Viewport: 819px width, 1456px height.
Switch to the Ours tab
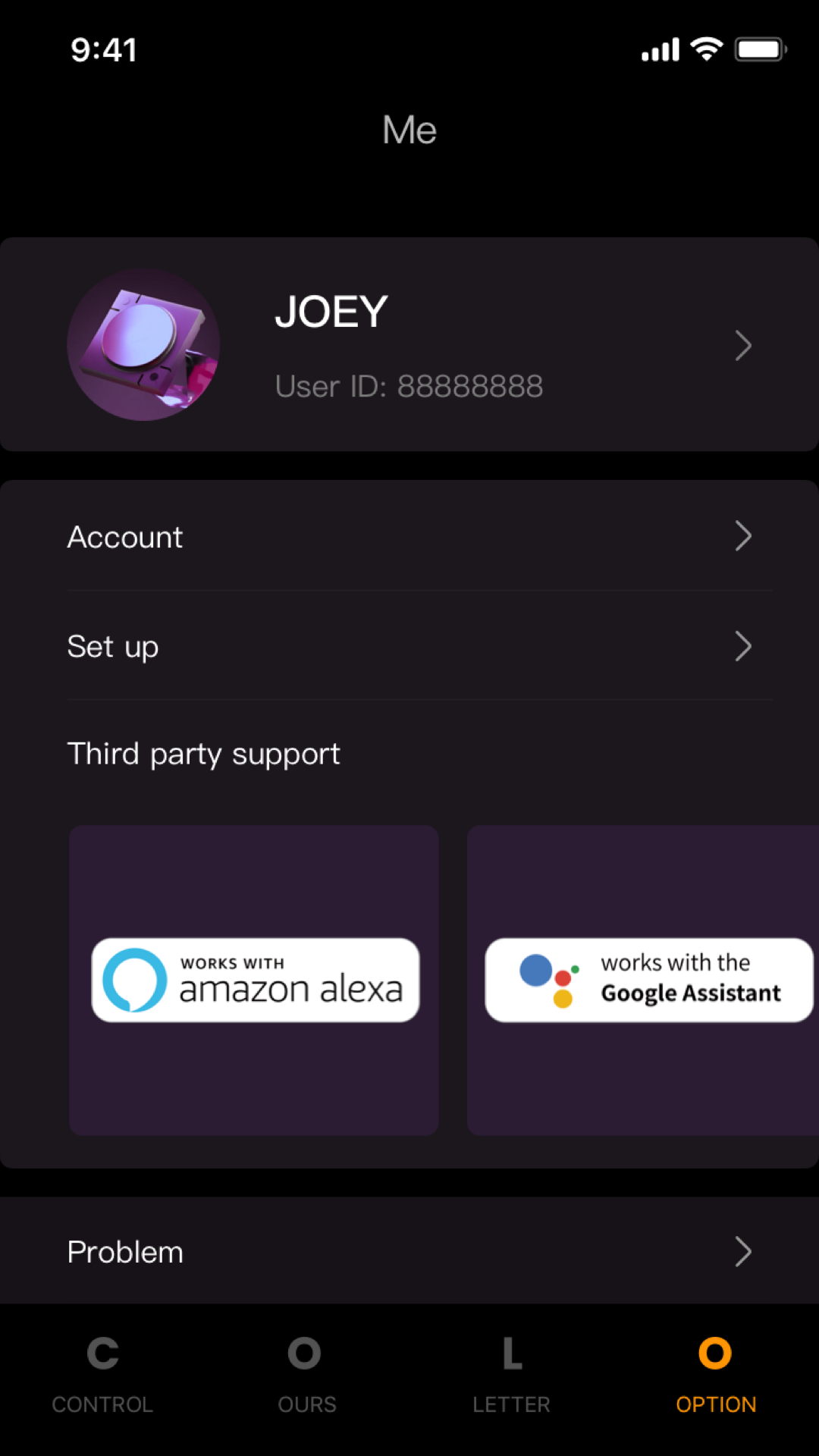point(306,1374)
